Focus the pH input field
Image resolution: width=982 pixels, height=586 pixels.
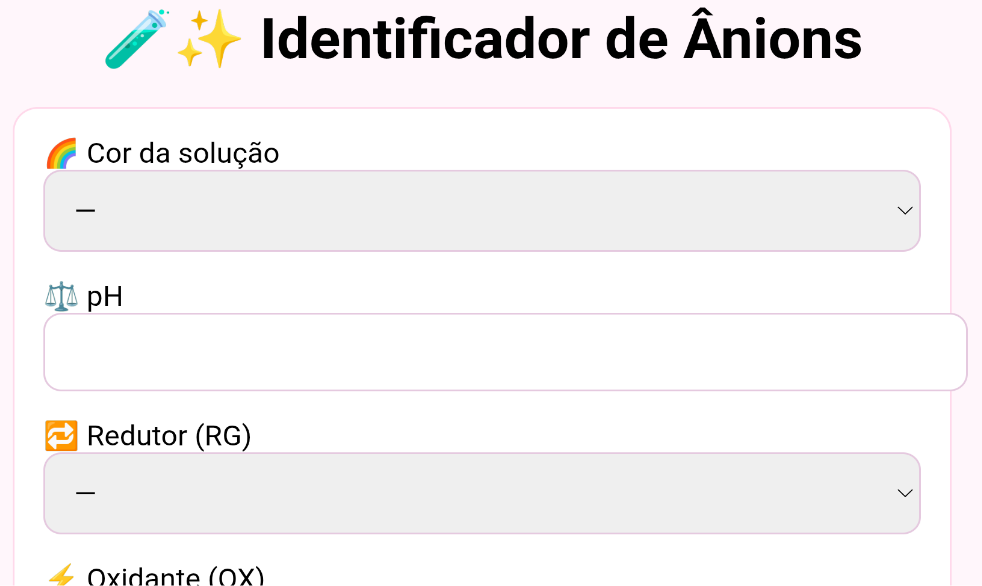[505, 352]
